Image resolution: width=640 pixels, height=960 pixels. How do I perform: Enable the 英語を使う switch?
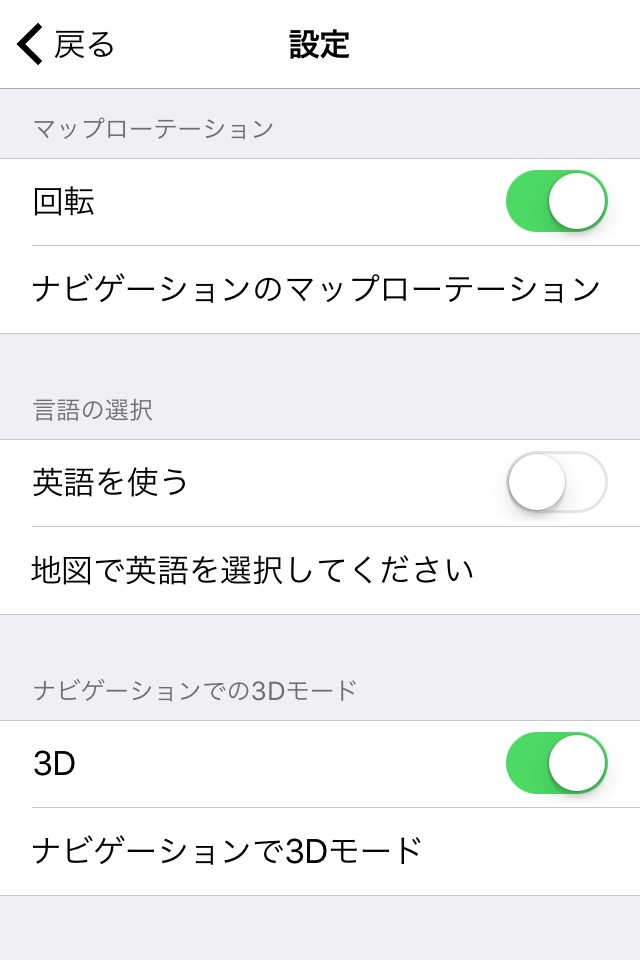point(556,482)
